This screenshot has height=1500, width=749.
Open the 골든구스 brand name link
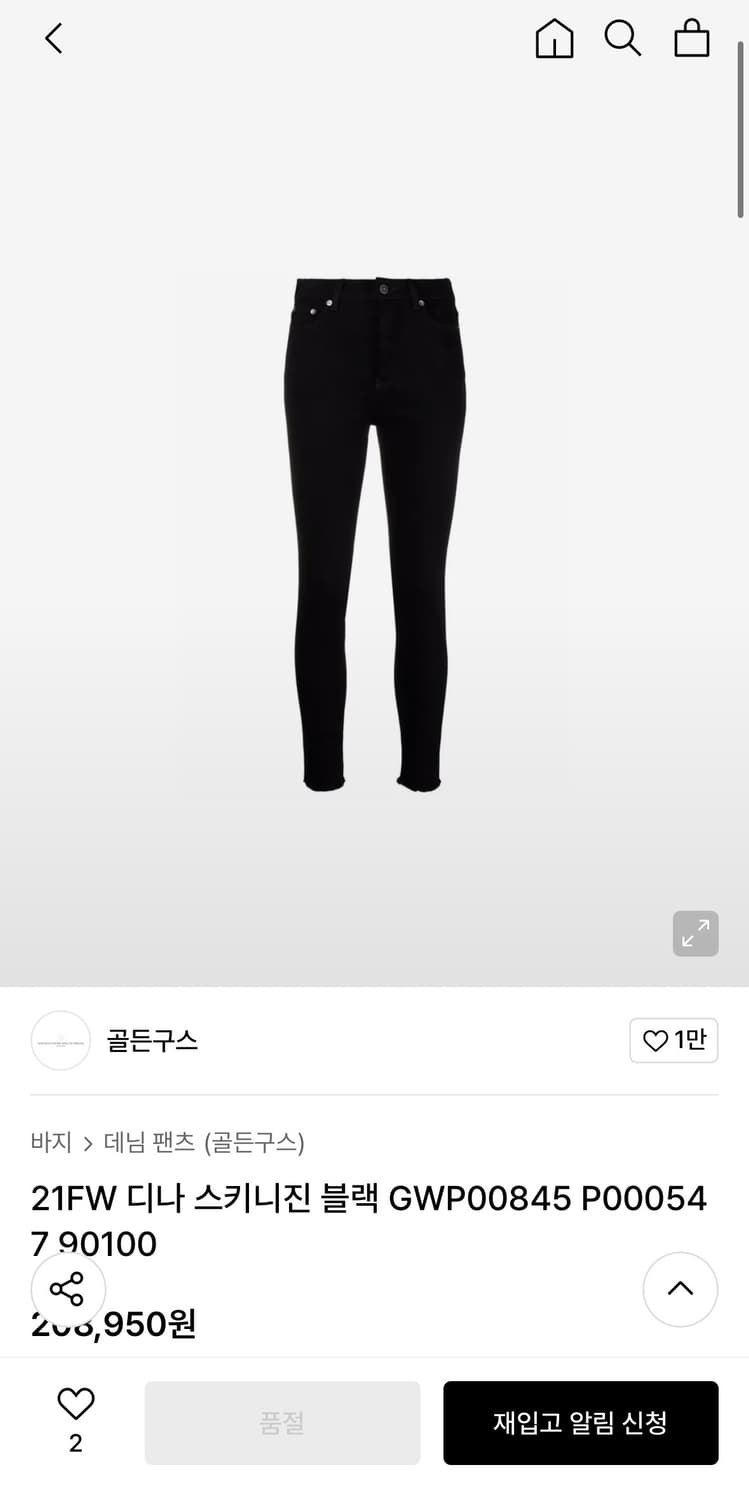152,1040
